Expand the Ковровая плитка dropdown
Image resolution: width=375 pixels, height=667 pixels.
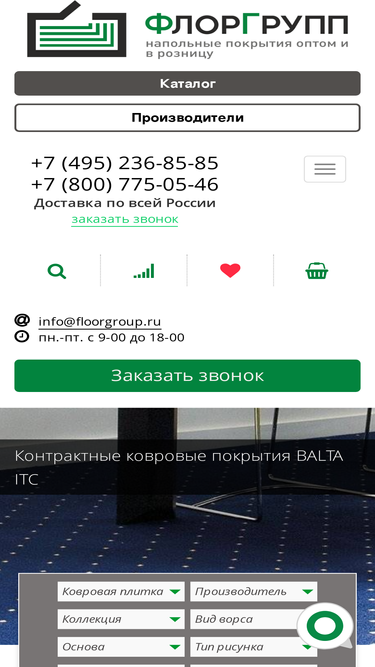(121, 592)
